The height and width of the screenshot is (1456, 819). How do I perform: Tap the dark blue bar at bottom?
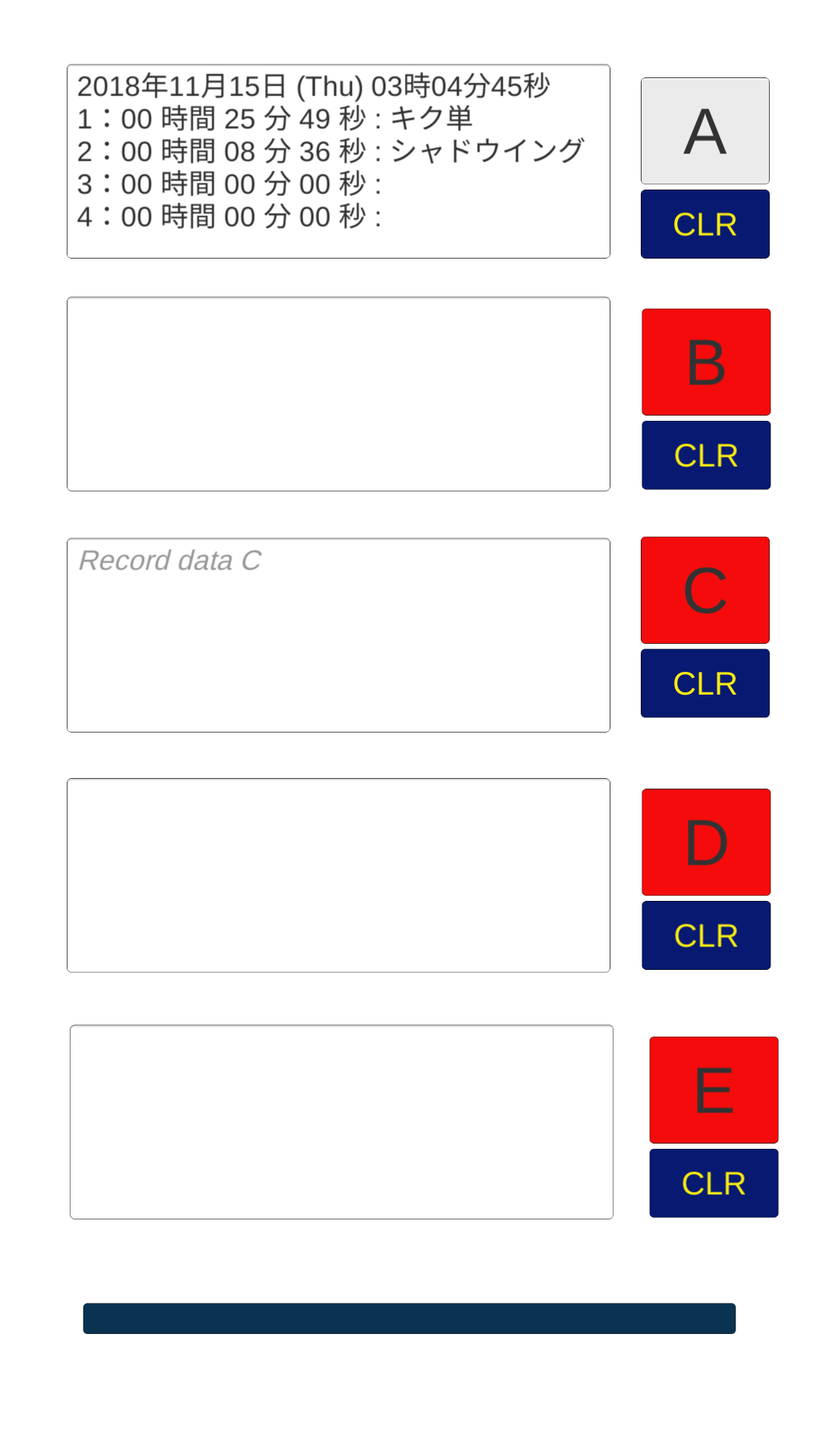click(x=409, y=1318)
